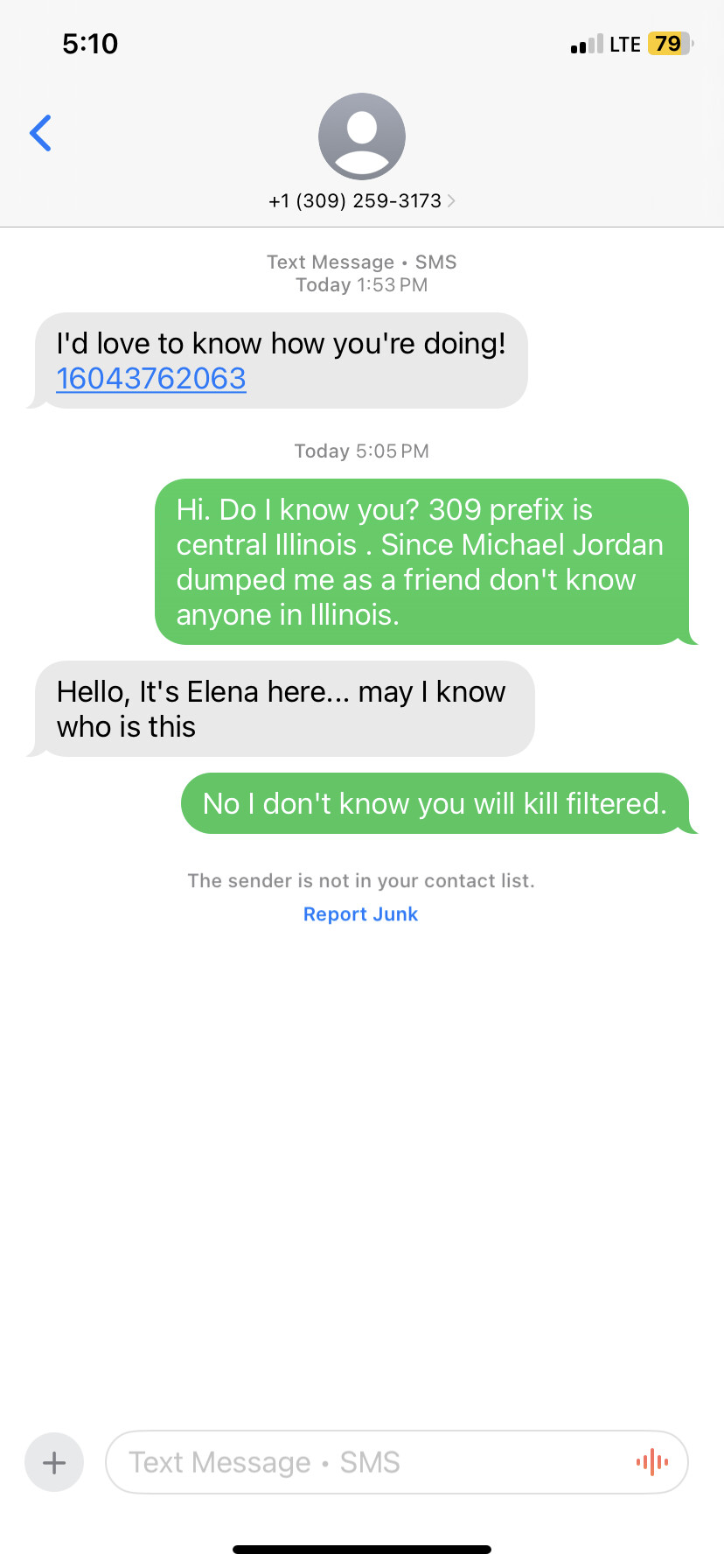
Task: Record an audio message
Action: (x=652, y=1461)
